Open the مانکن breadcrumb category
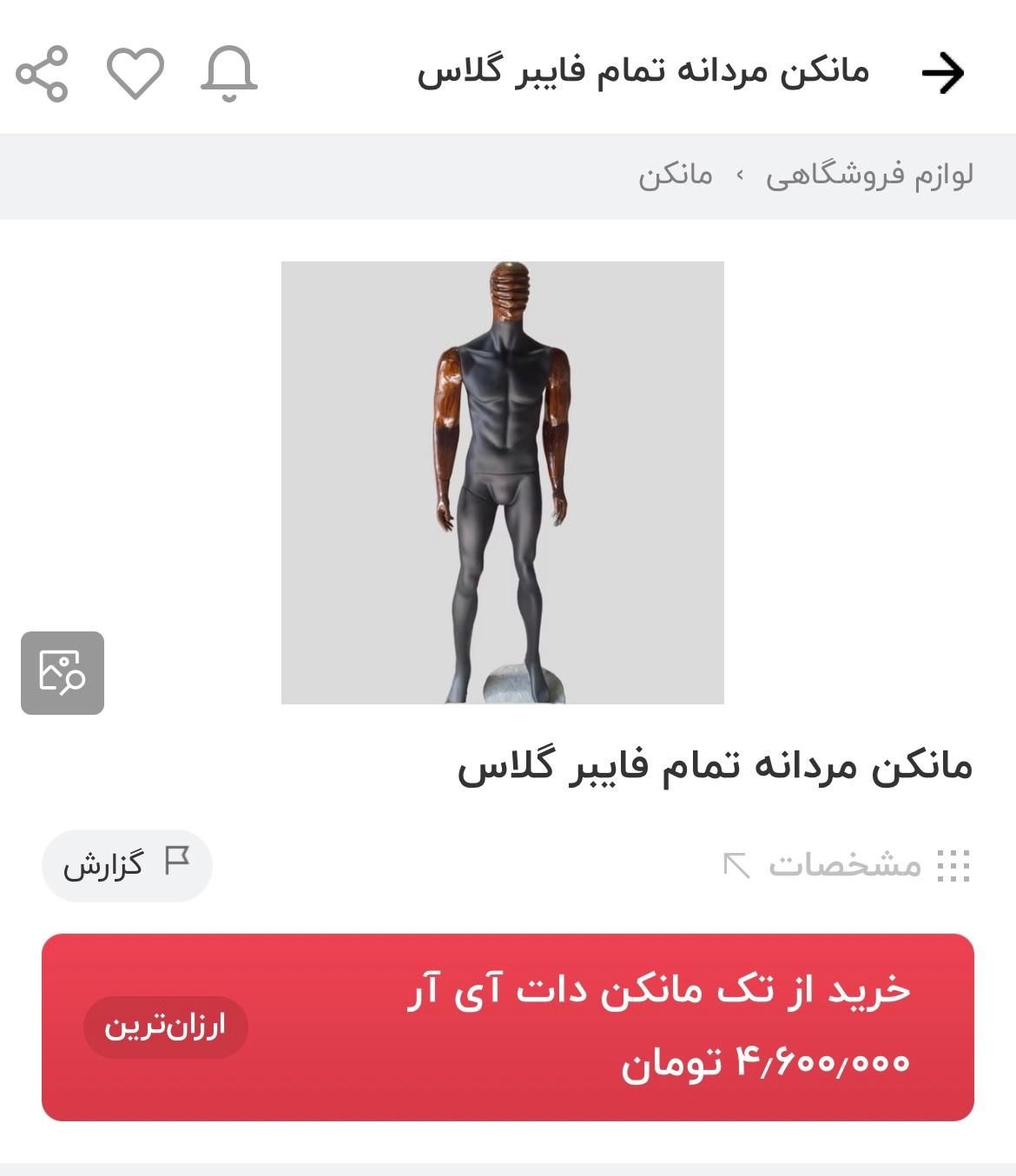This screenshot has height=1176, width=1016. [x=676, y=175]
